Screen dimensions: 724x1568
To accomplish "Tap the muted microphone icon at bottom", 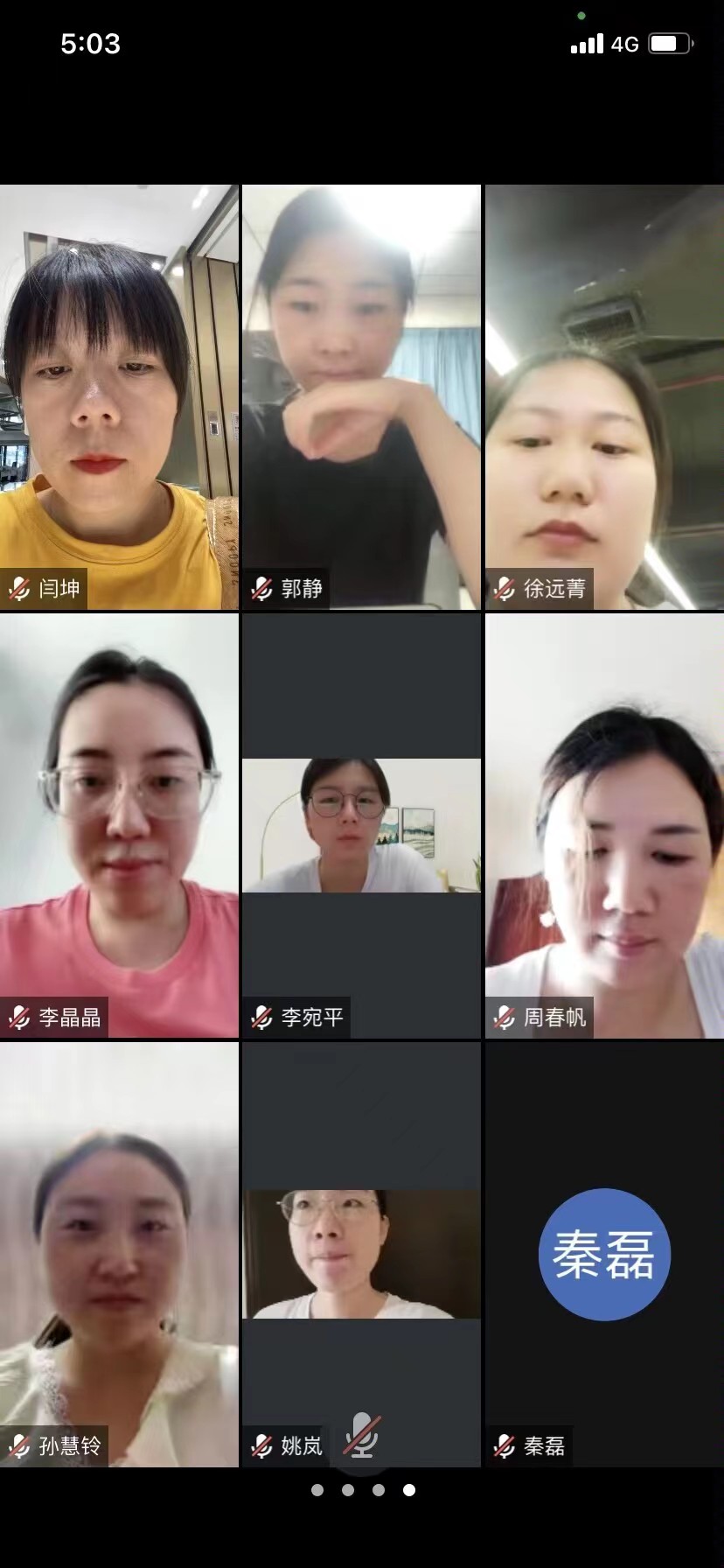I will (361, 1436).
